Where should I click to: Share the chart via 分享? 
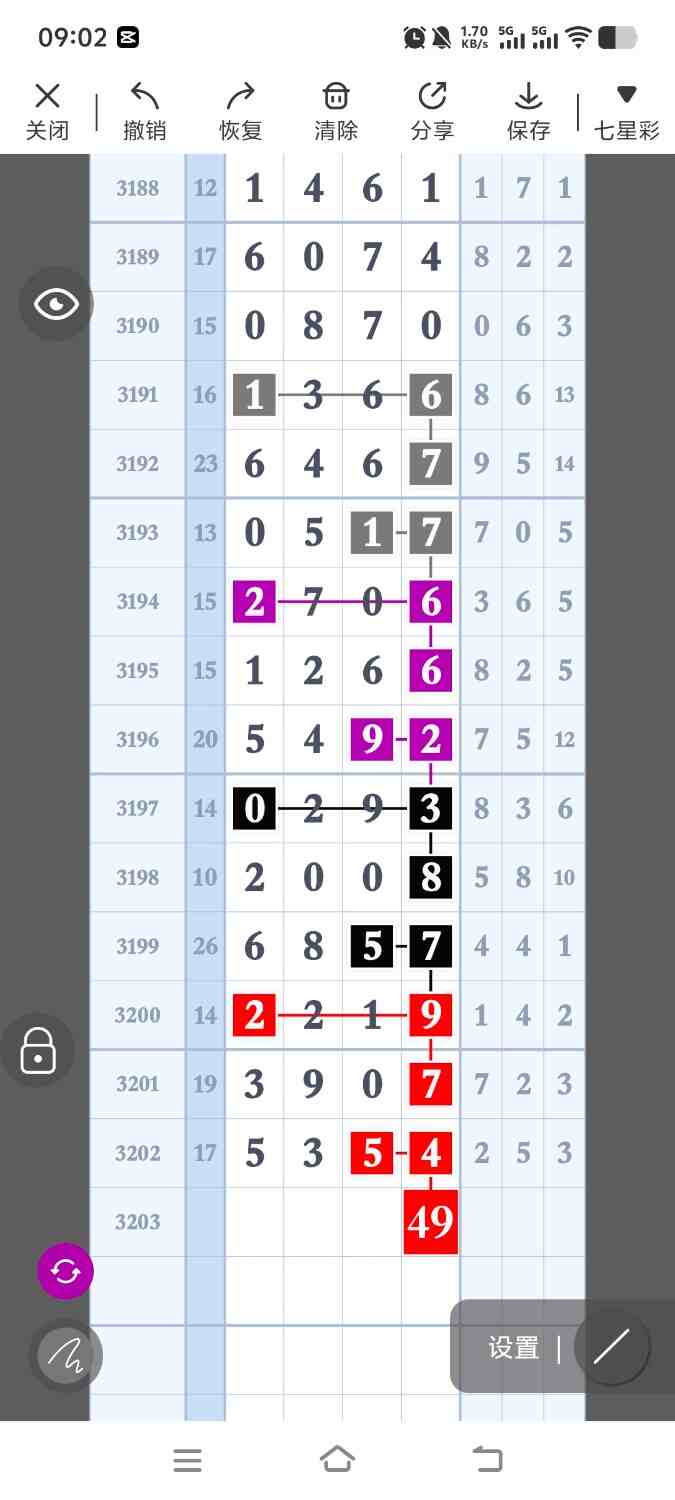tap(432, 111)
